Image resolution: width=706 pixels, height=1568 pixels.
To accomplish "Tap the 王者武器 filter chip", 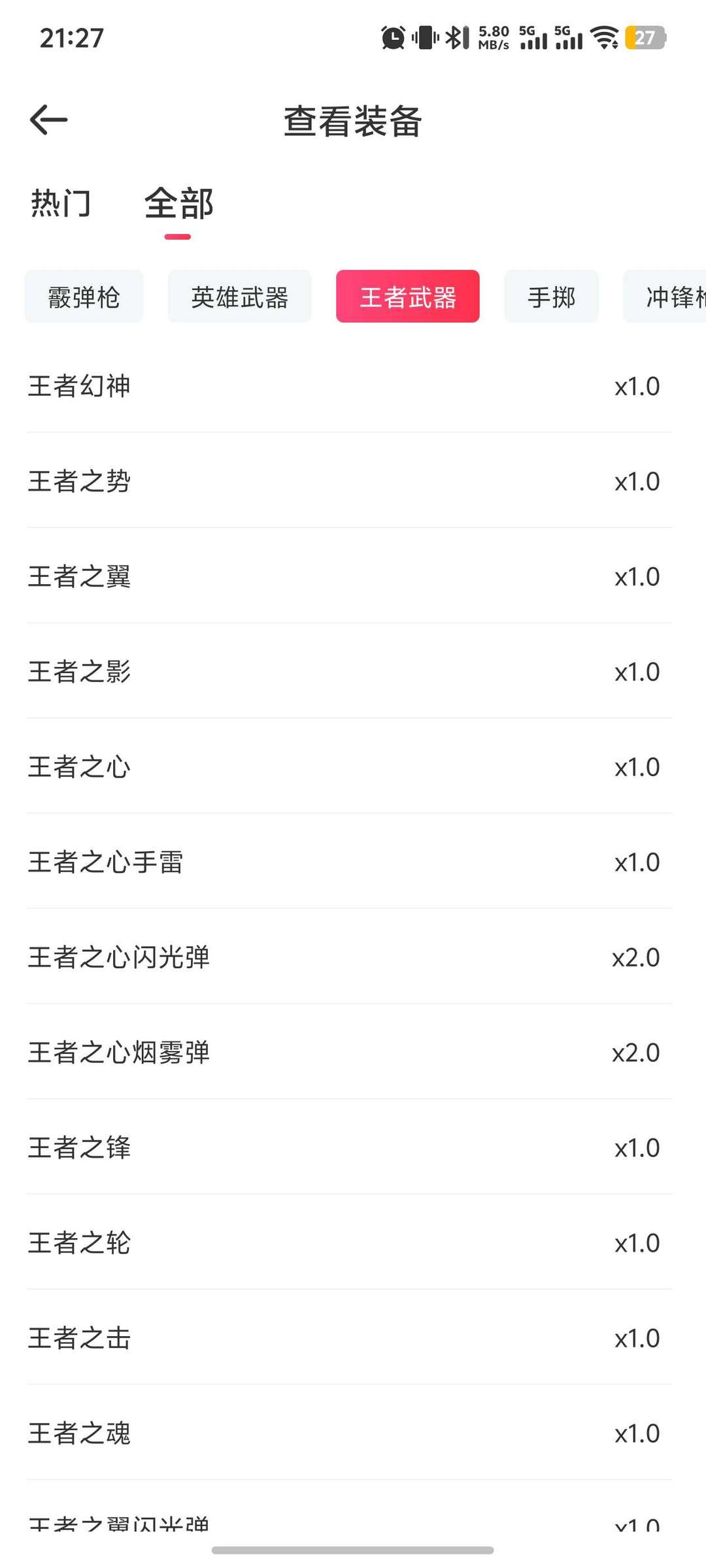I will click(408, 297).
